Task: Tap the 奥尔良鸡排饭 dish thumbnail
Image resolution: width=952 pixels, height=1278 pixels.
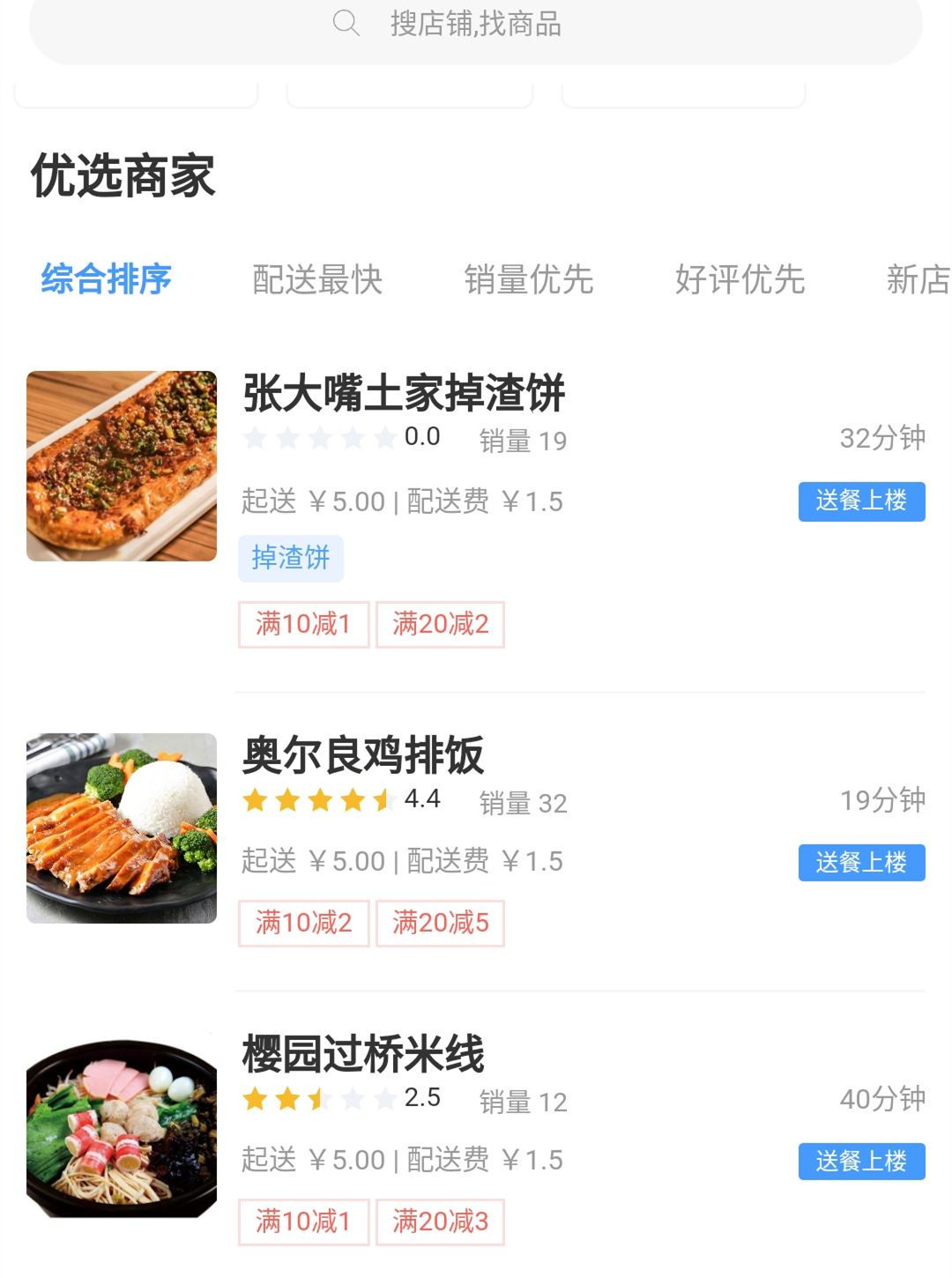Action: 123,827
